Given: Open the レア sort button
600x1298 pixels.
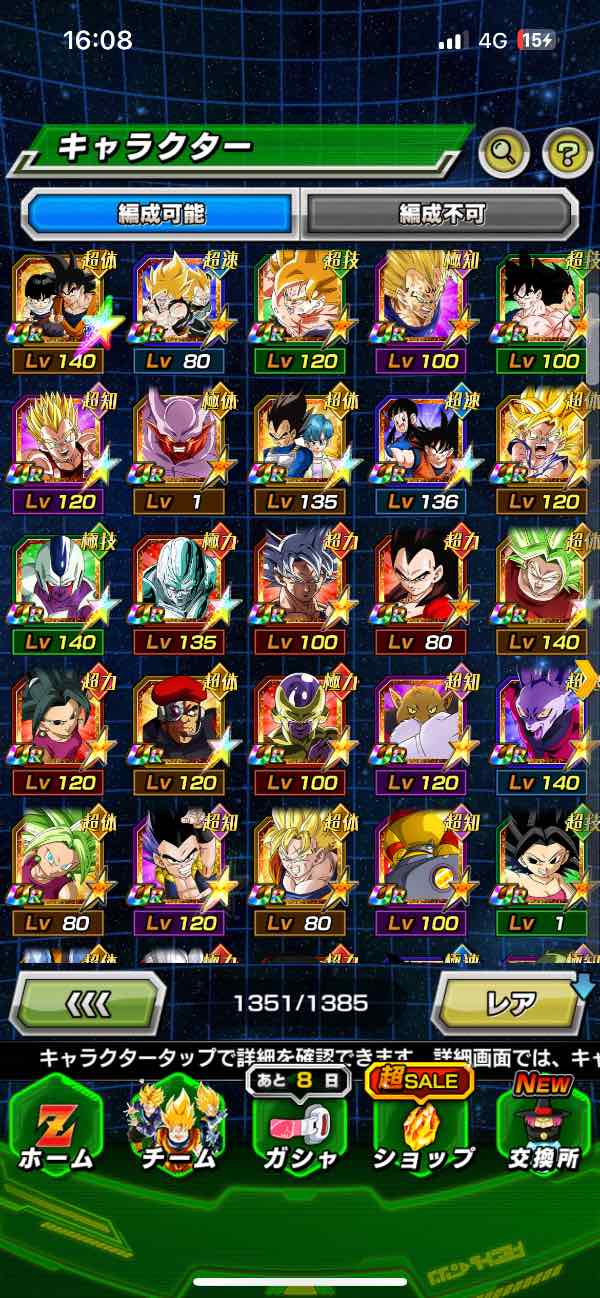Looking at the screenshot, I should click(511, 1003).
